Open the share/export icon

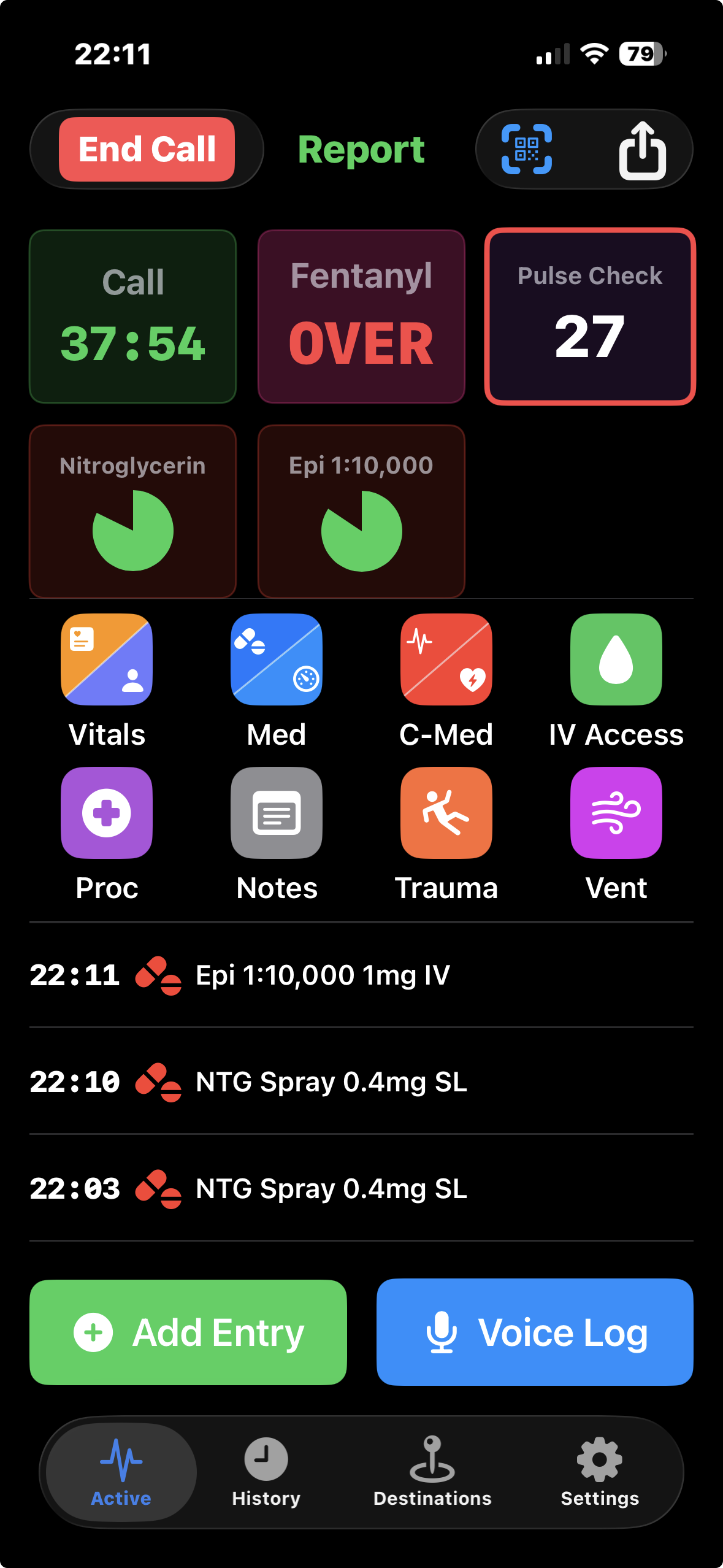643,149
